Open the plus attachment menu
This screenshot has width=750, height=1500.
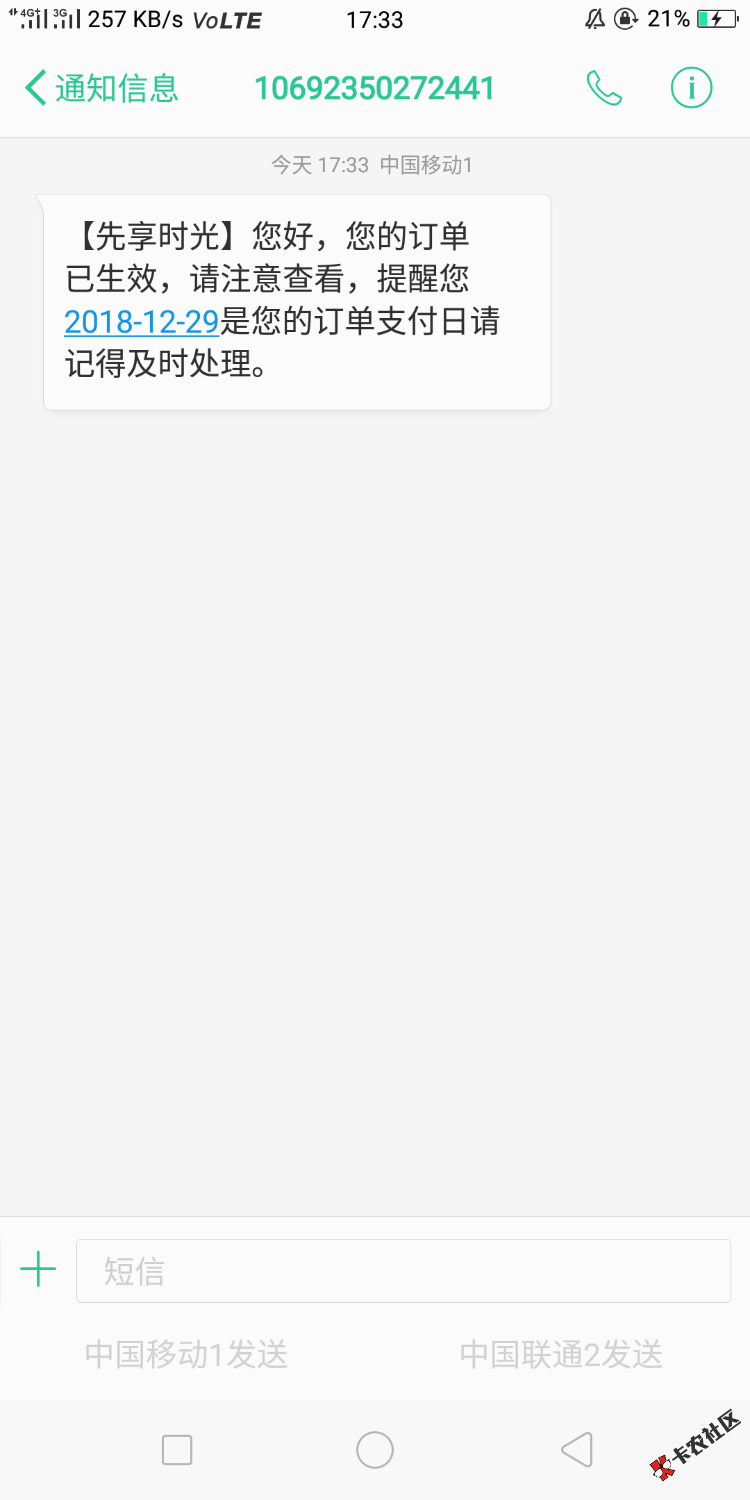coord(38,1270)
